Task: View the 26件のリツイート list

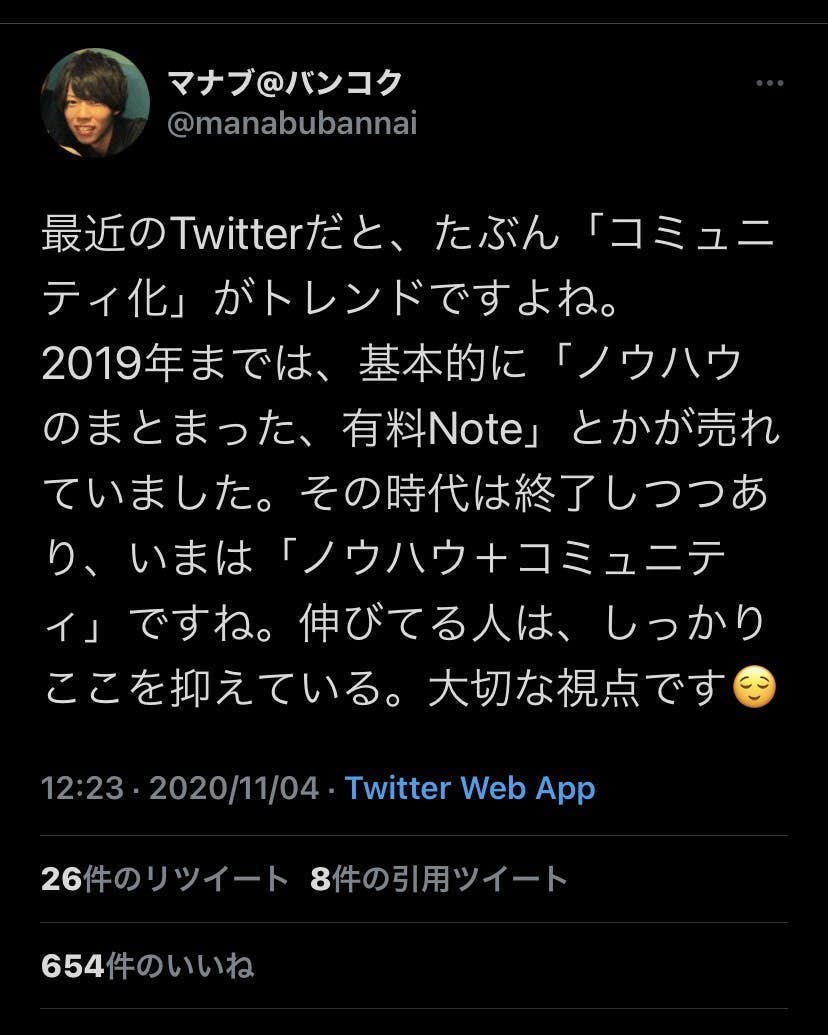Action: click(165, 879)
